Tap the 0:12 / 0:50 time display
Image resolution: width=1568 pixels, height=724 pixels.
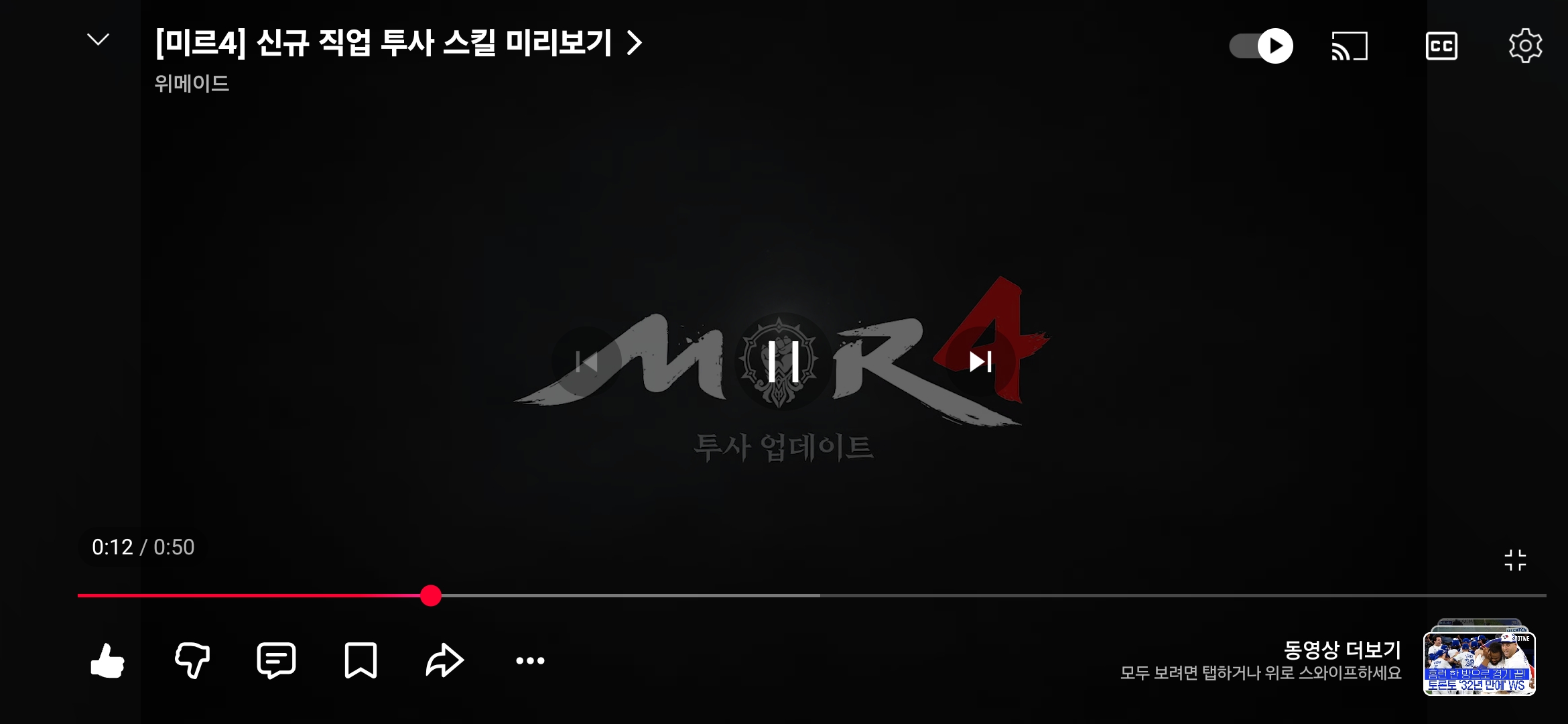(x=143, y=547)
